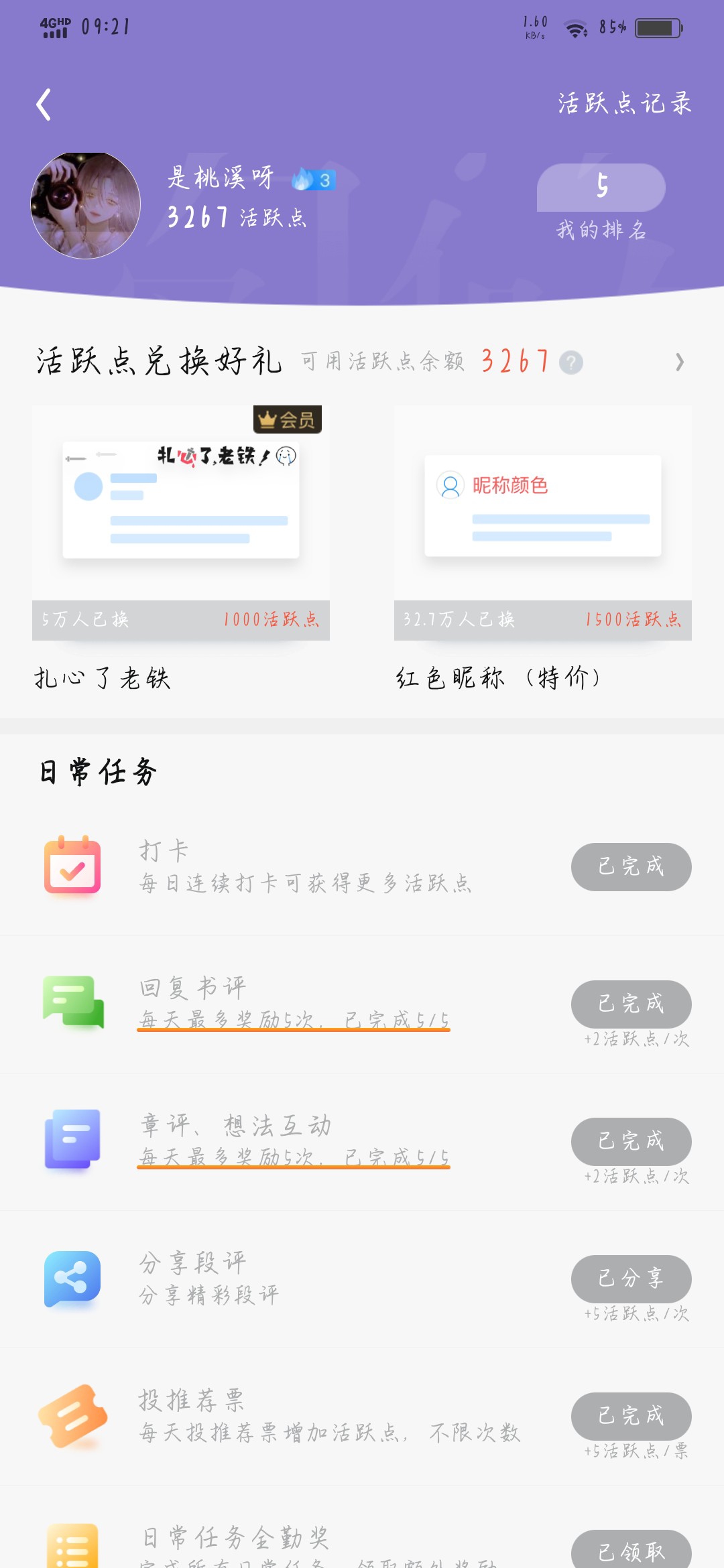
Task: Tap 已完成 button for 回复书评 task
Action: [631, 1004]
